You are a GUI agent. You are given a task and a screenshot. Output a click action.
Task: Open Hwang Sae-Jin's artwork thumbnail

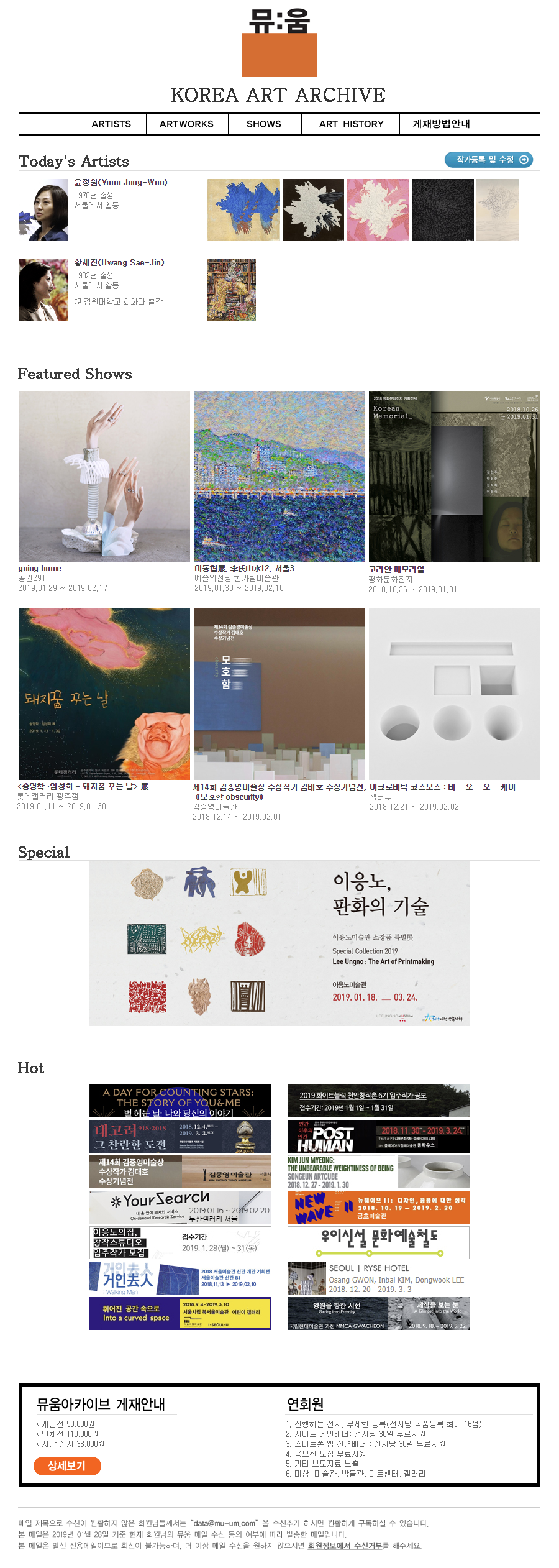pos(231,290)
